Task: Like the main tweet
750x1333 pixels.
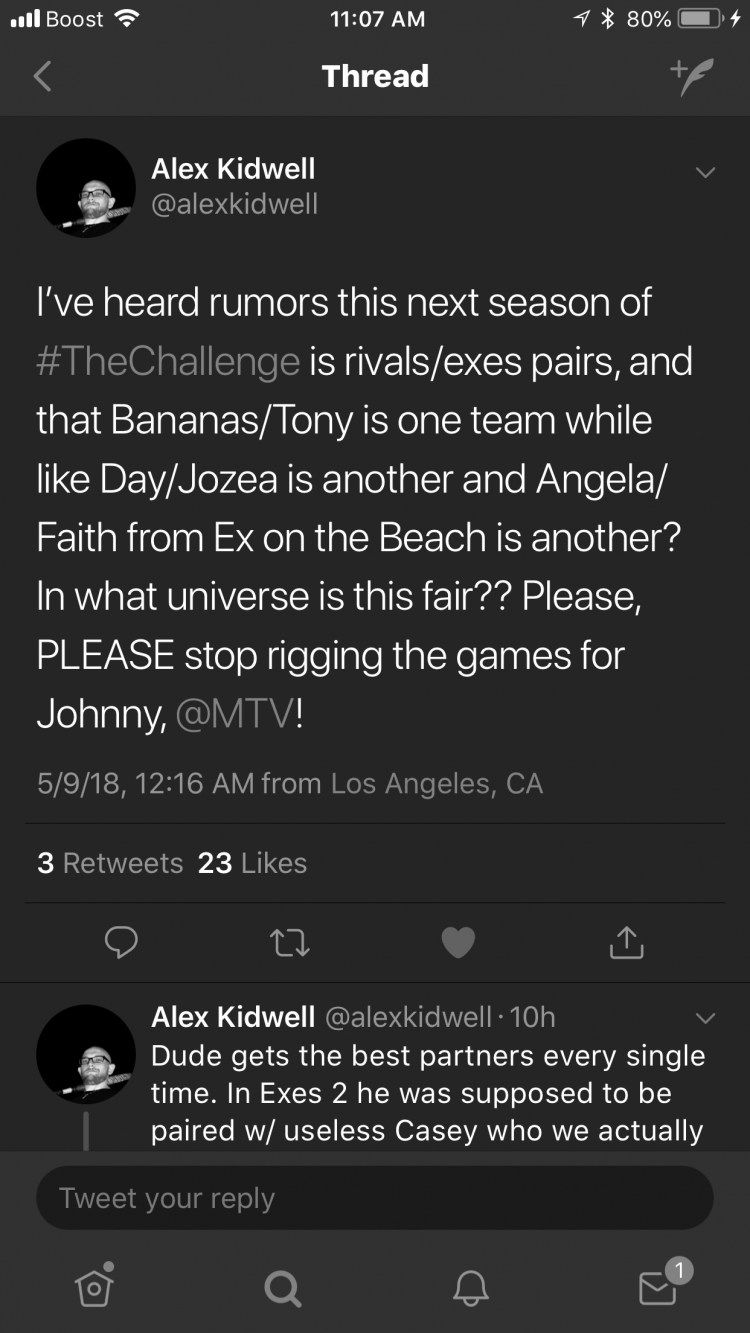Action: point(458,942)
